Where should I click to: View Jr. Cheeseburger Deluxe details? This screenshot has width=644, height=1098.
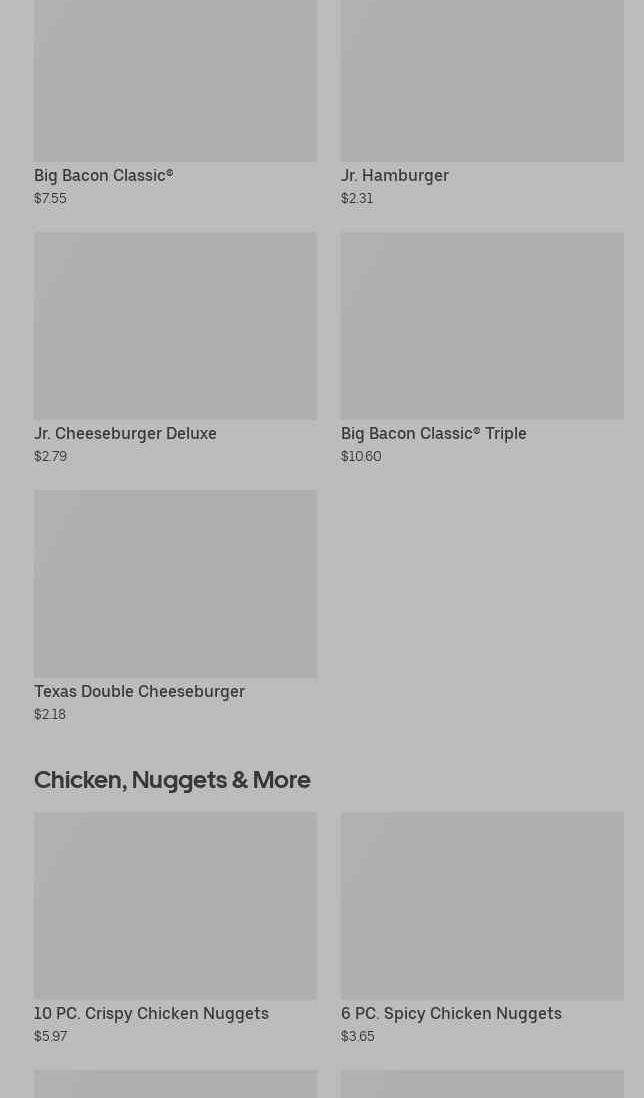point(175,348)
